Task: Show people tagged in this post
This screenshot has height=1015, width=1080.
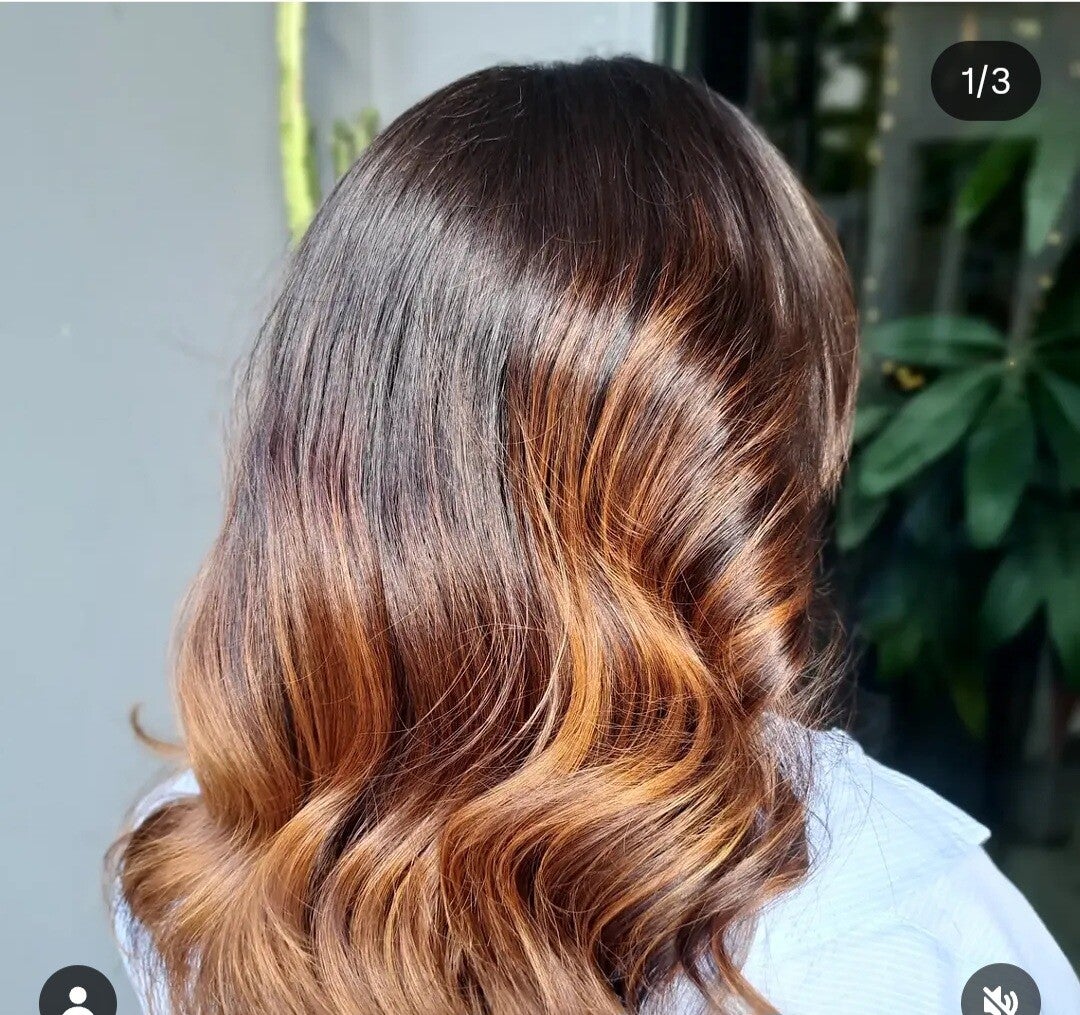Action: point(78,996)
